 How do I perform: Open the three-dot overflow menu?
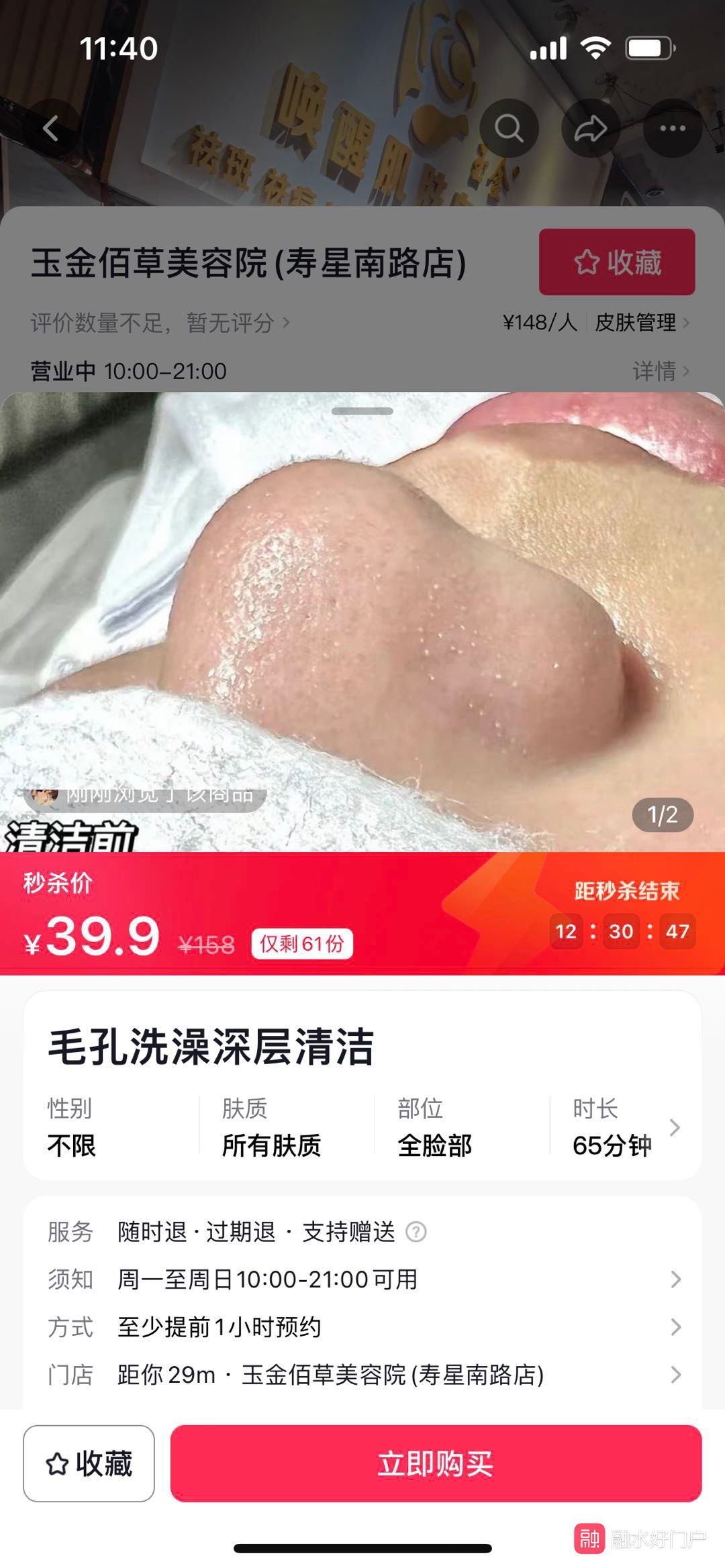(672, 128)
